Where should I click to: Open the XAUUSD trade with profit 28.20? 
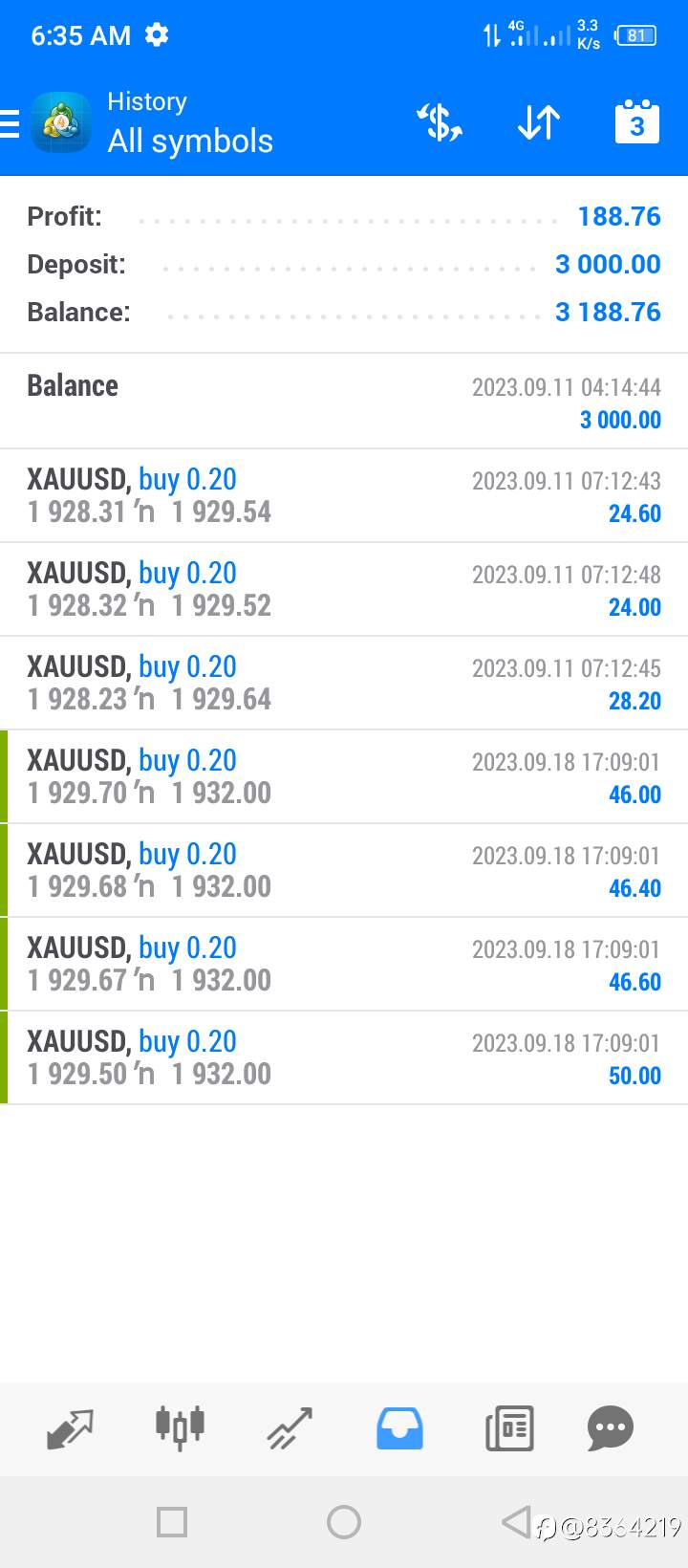point(344,683)
